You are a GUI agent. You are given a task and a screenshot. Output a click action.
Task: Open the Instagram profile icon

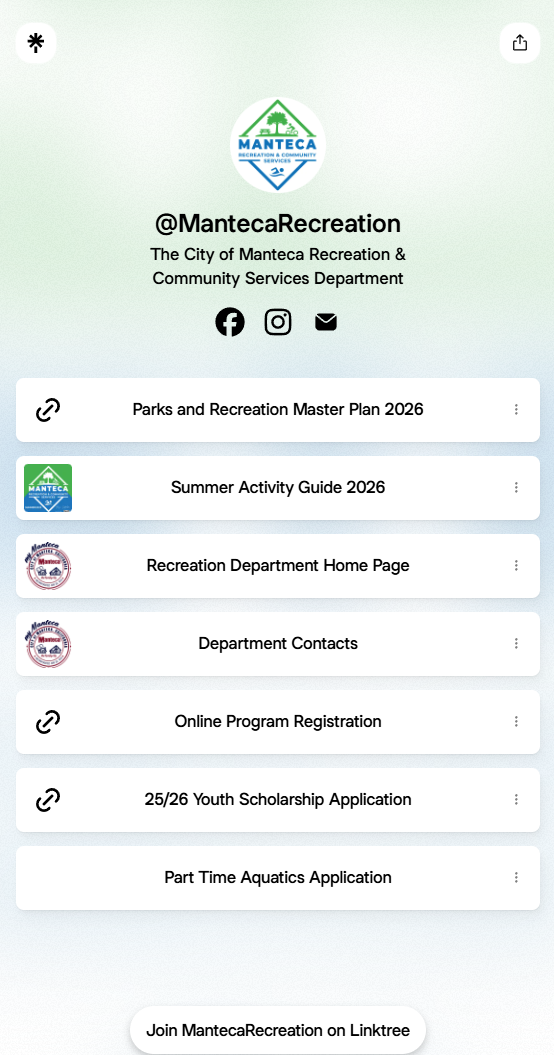pos(278,322)
